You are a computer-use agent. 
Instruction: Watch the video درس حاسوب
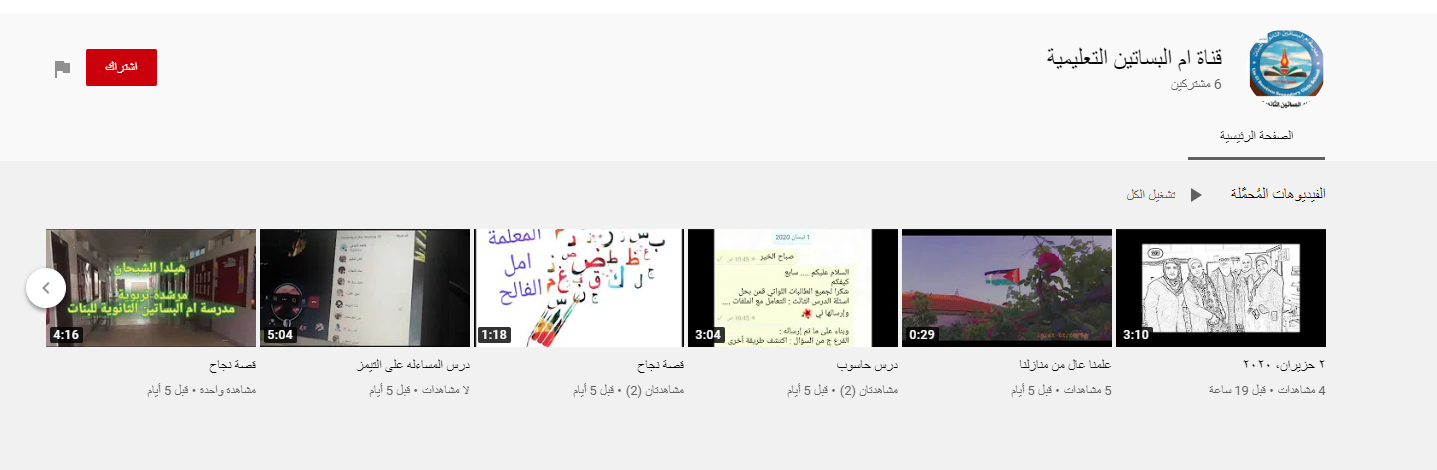793,288
